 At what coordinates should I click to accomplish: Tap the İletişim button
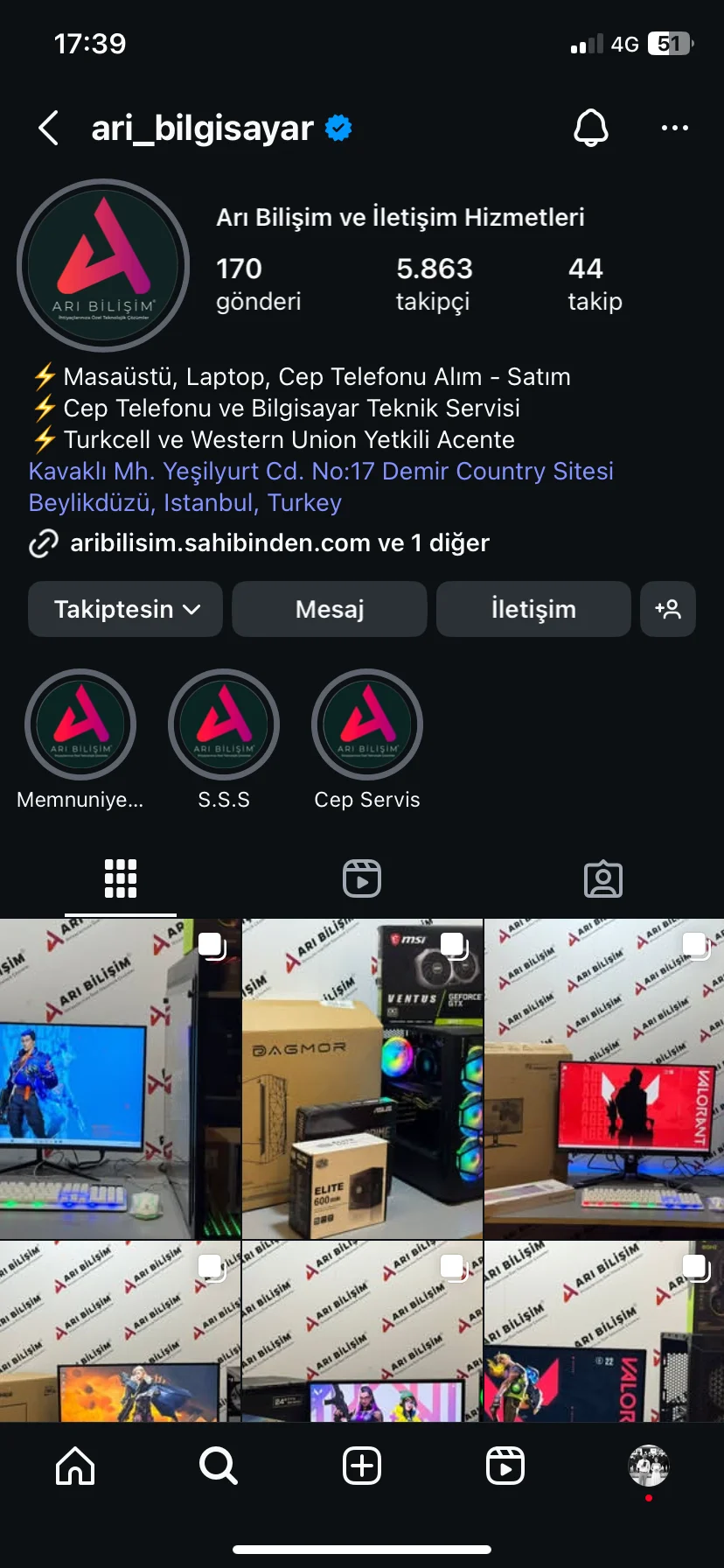(x=533, y=609)
